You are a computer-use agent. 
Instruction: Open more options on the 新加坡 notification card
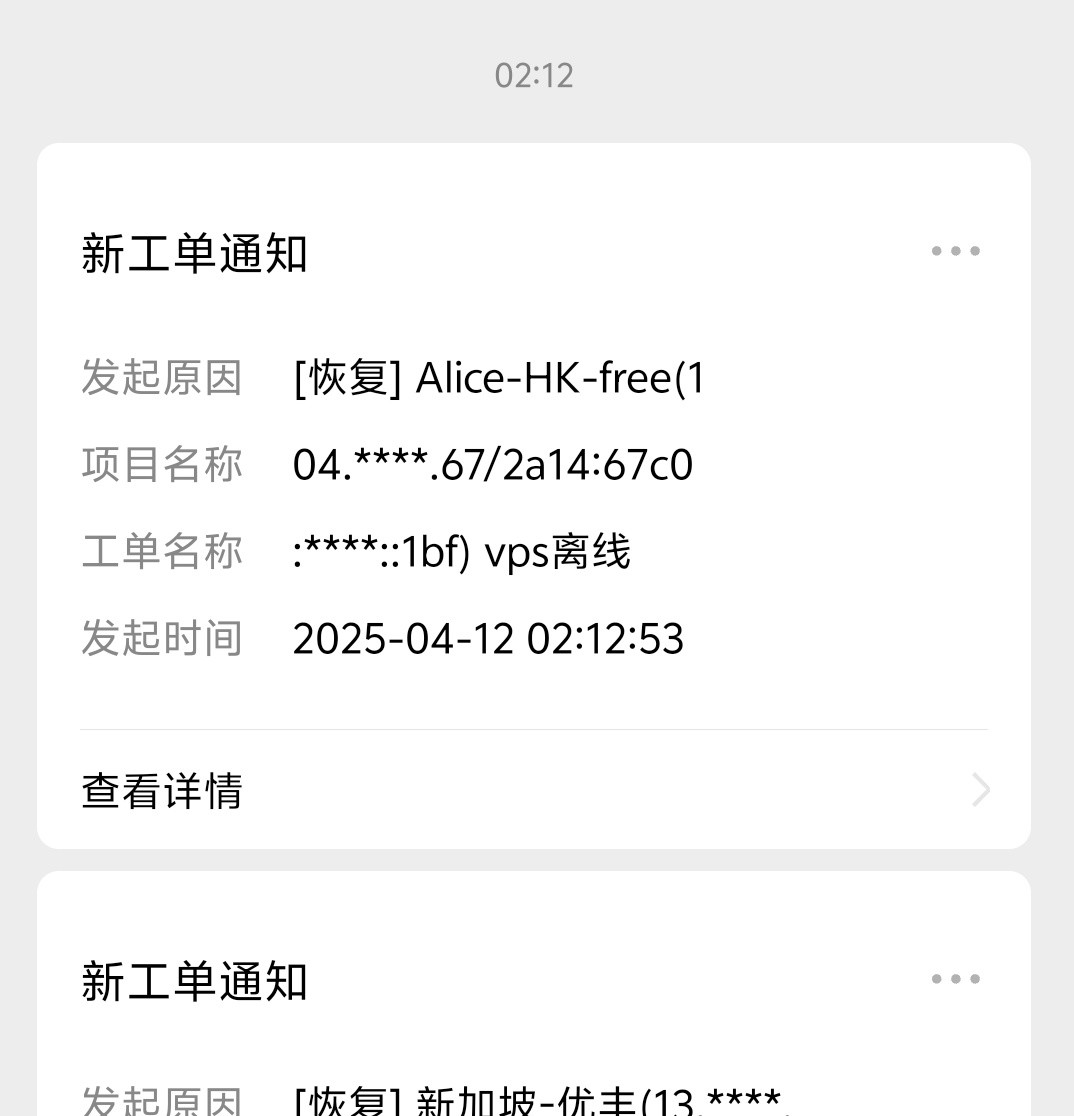[x=955, y=979]
